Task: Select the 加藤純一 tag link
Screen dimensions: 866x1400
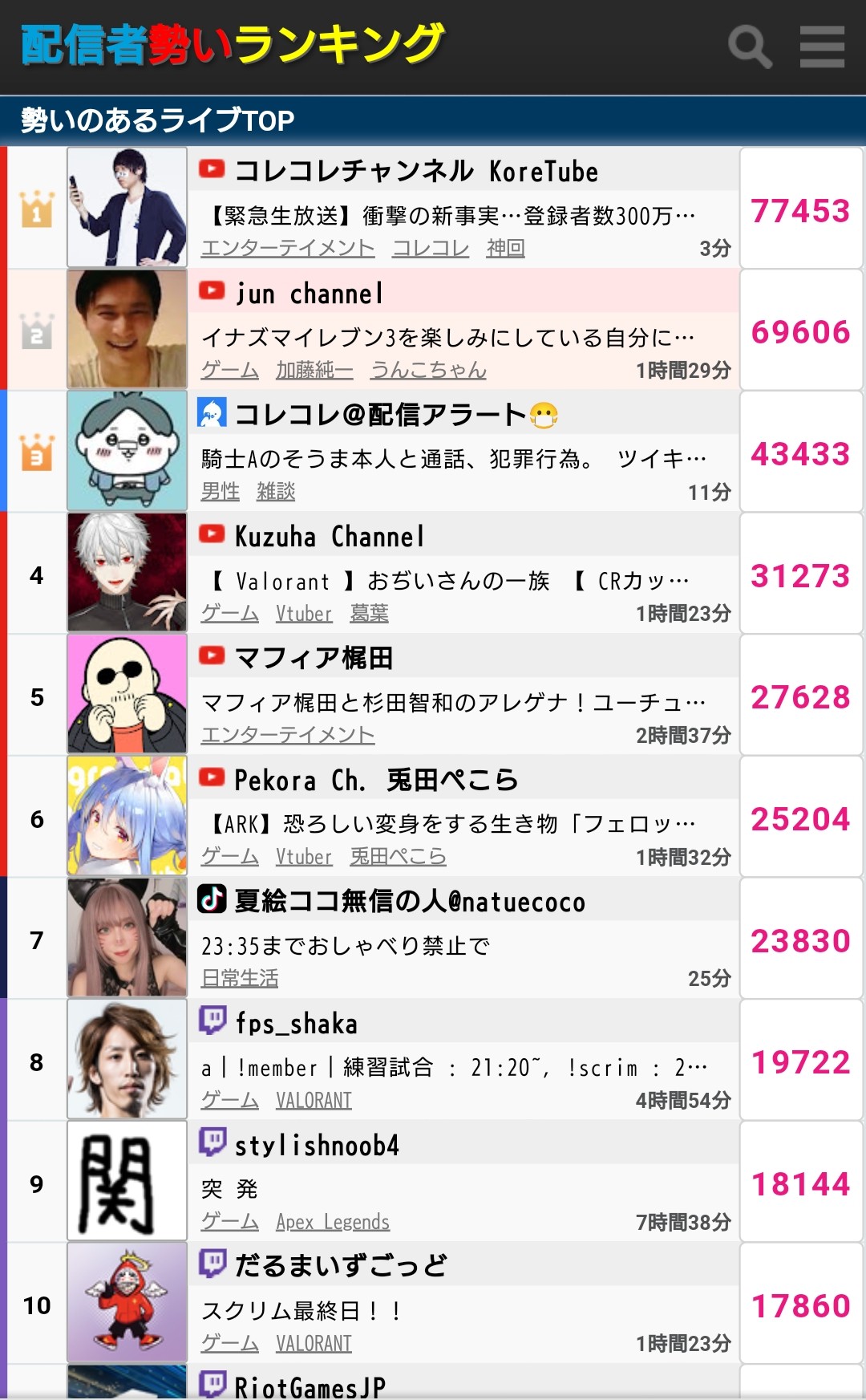Action: tap(314, 370)
